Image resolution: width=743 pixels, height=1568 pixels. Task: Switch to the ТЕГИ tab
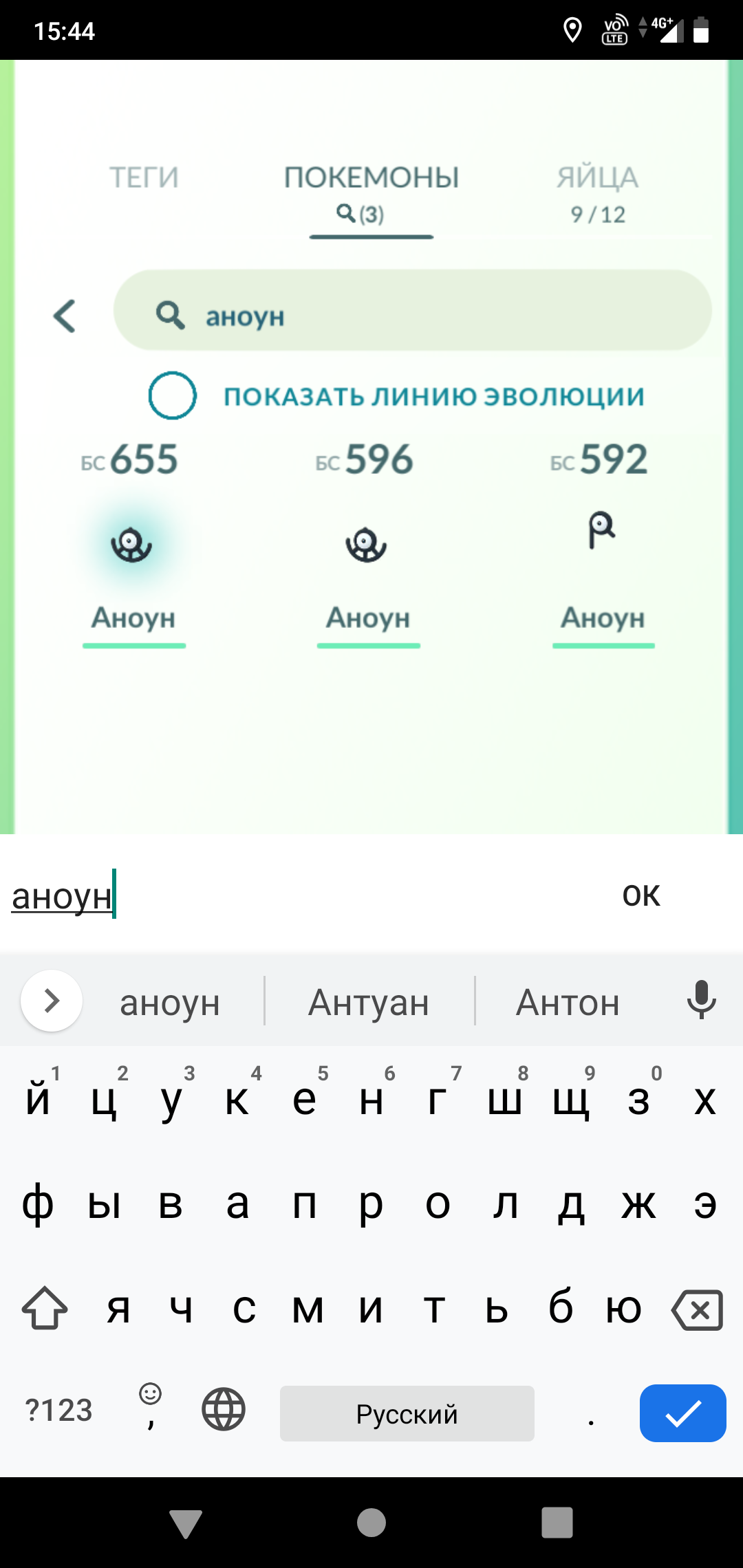144,178
